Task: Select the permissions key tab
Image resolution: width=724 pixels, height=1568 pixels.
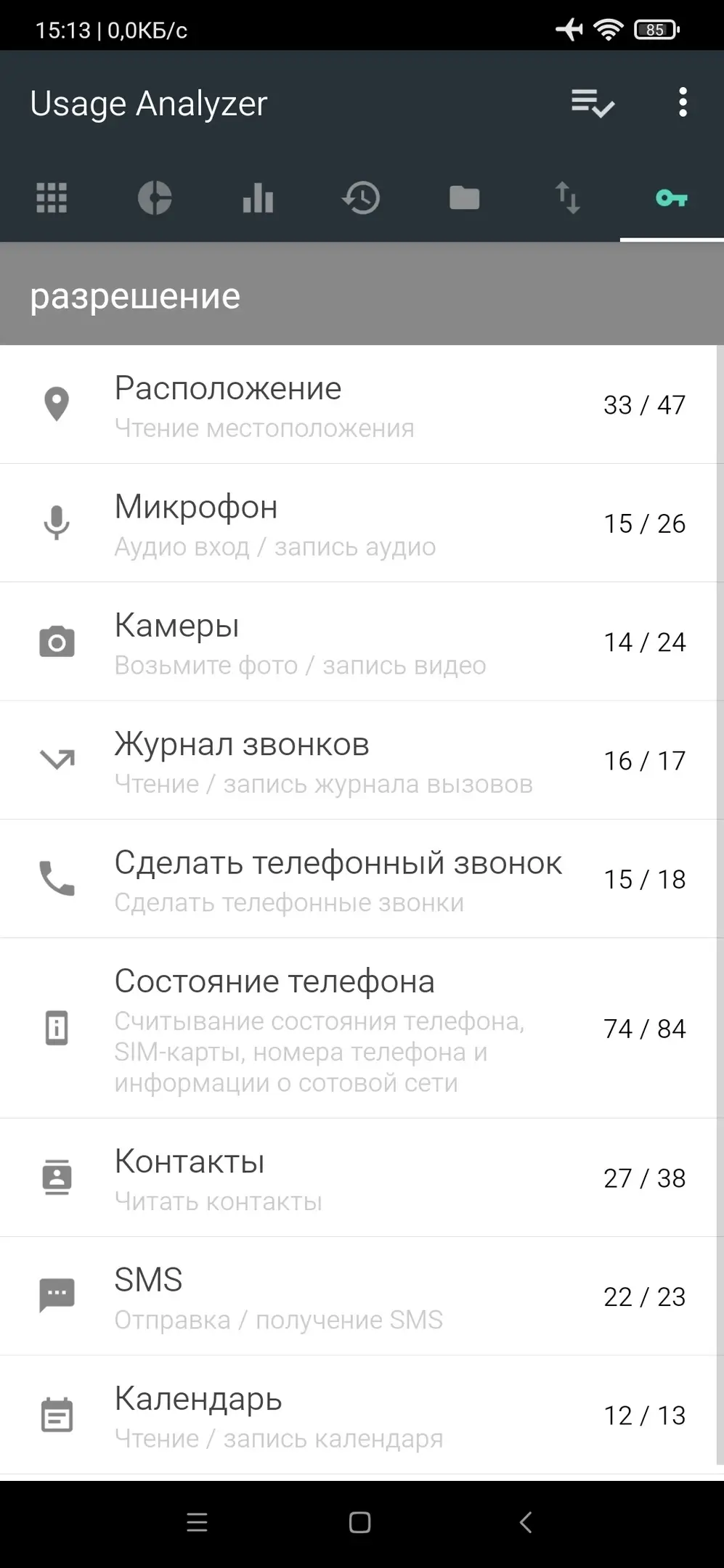Action: [x=671, y=197]
